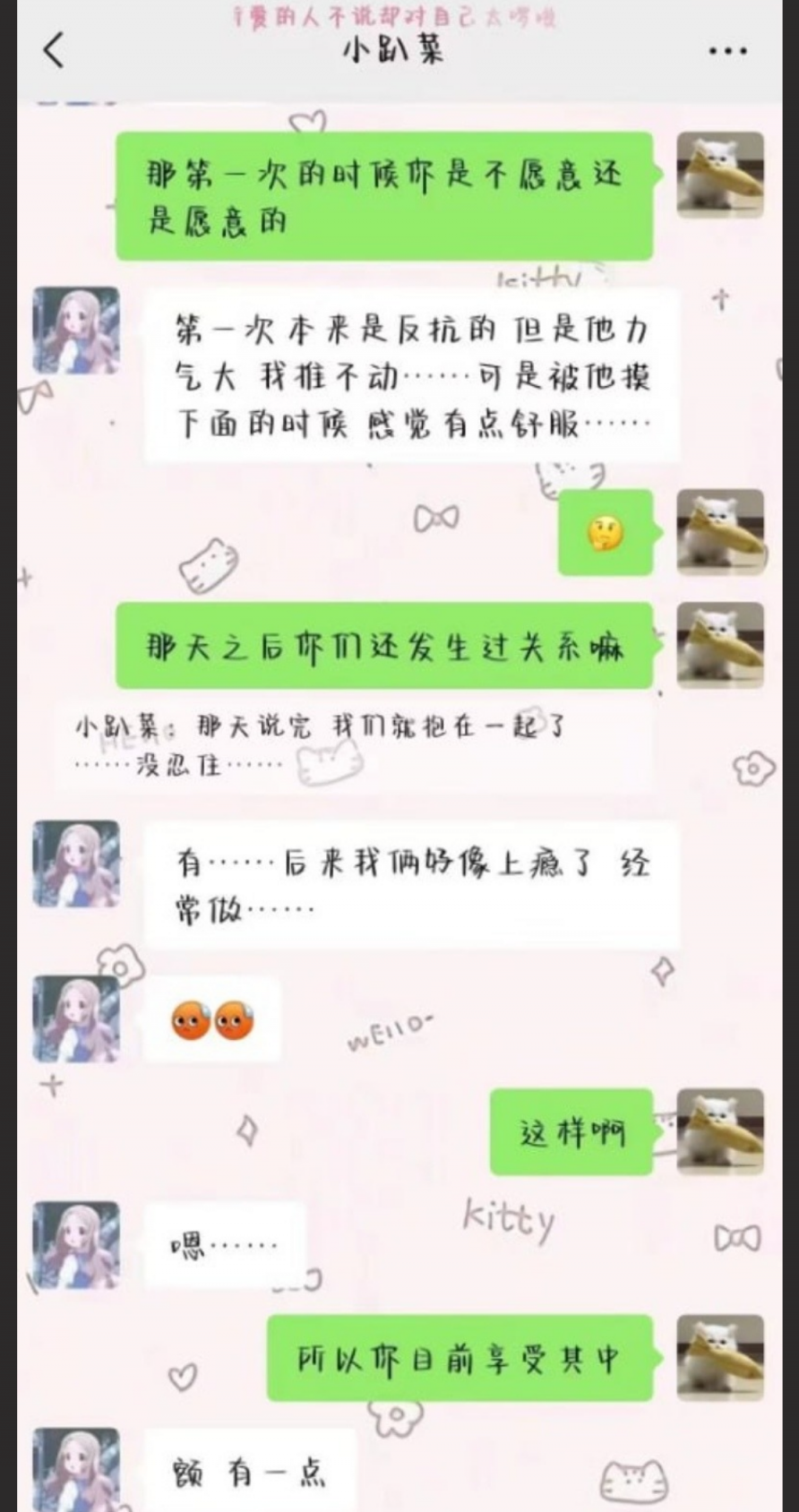View own cat avatar beside "这样啊"
Viewport: 799px width, 1512px height.
pos(720,1132)
